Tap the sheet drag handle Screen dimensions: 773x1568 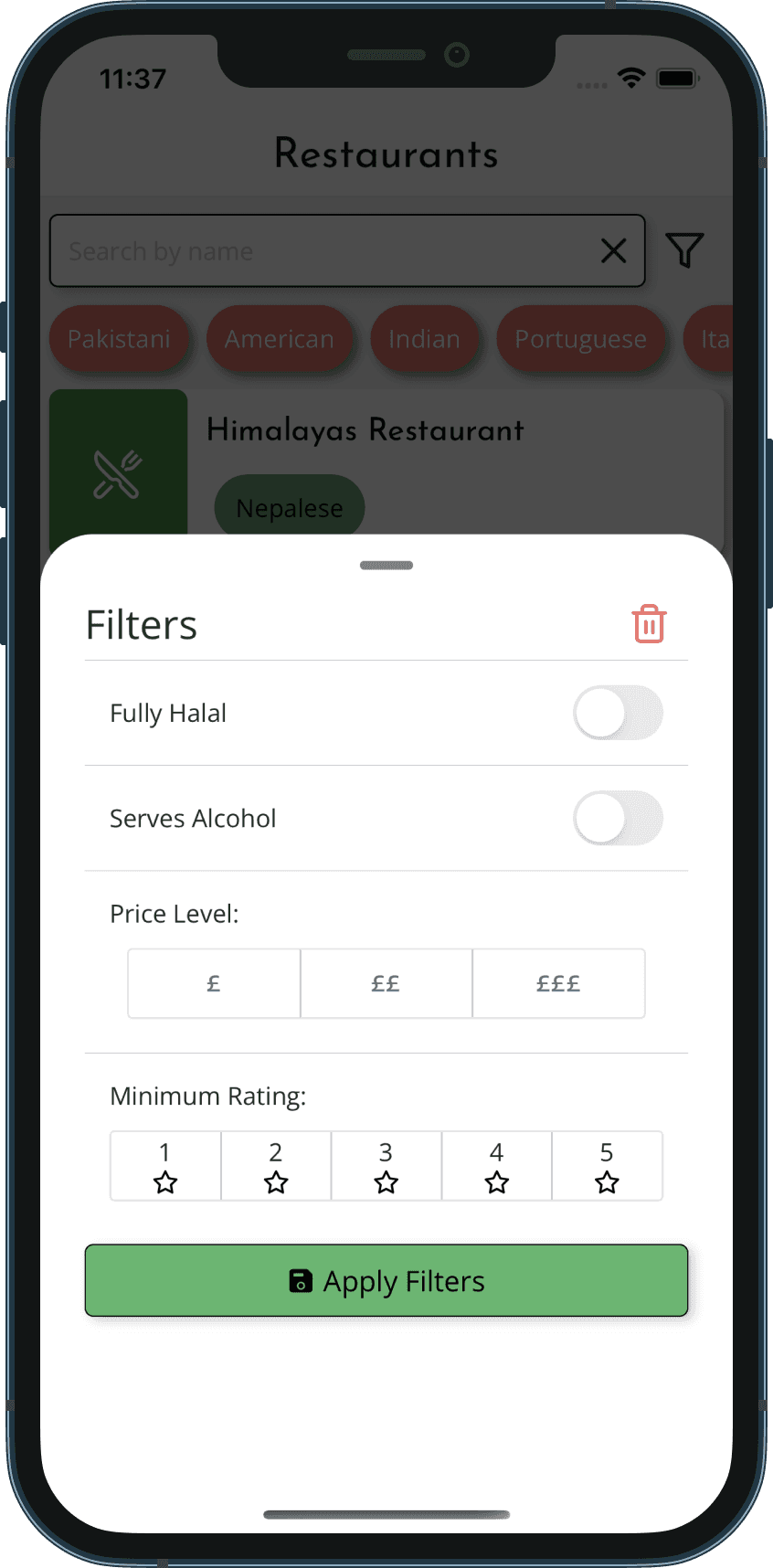click(386, 566)
